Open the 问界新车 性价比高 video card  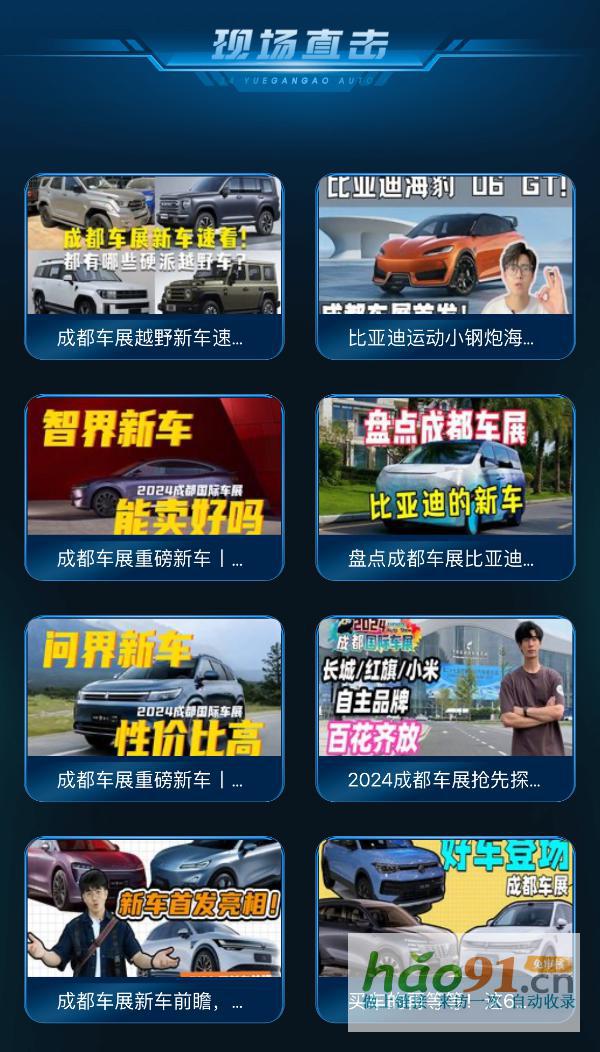click(x=154, y=708)
